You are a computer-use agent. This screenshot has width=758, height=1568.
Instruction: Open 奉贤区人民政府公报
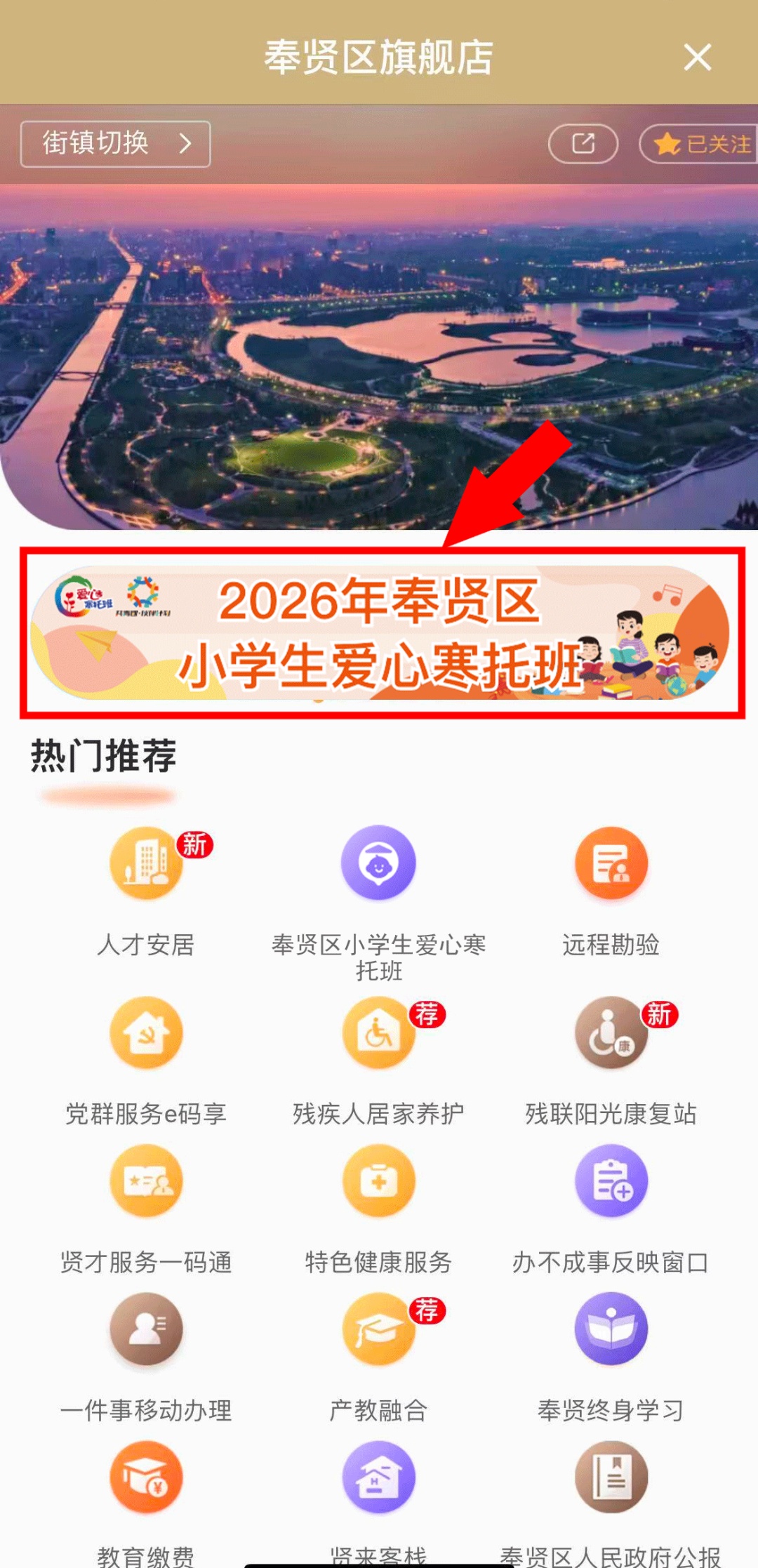coord(611,1478)
